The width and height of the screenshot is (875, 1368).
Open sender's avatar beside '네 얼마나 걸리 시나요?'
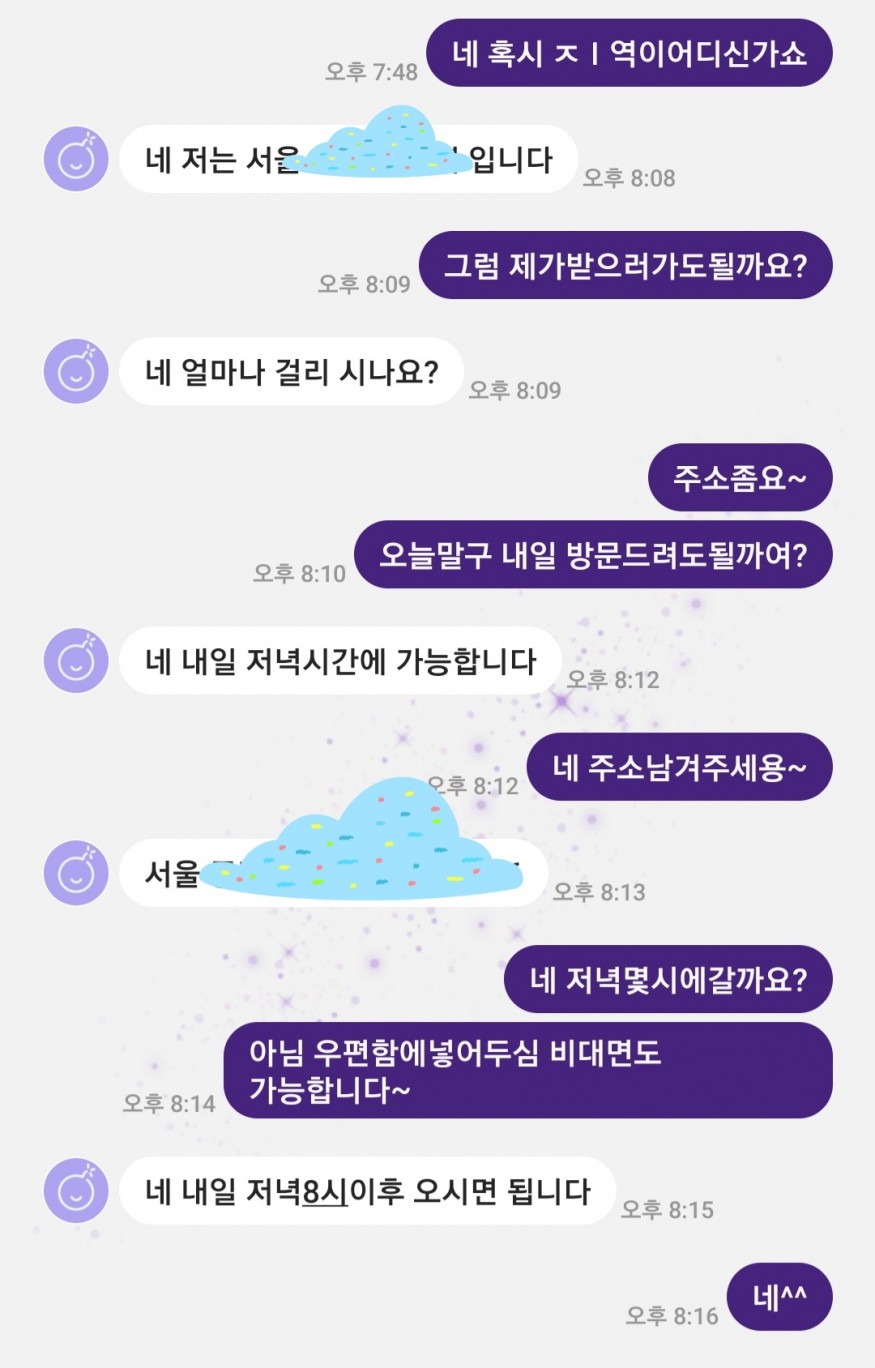click(x=76, y=371)
